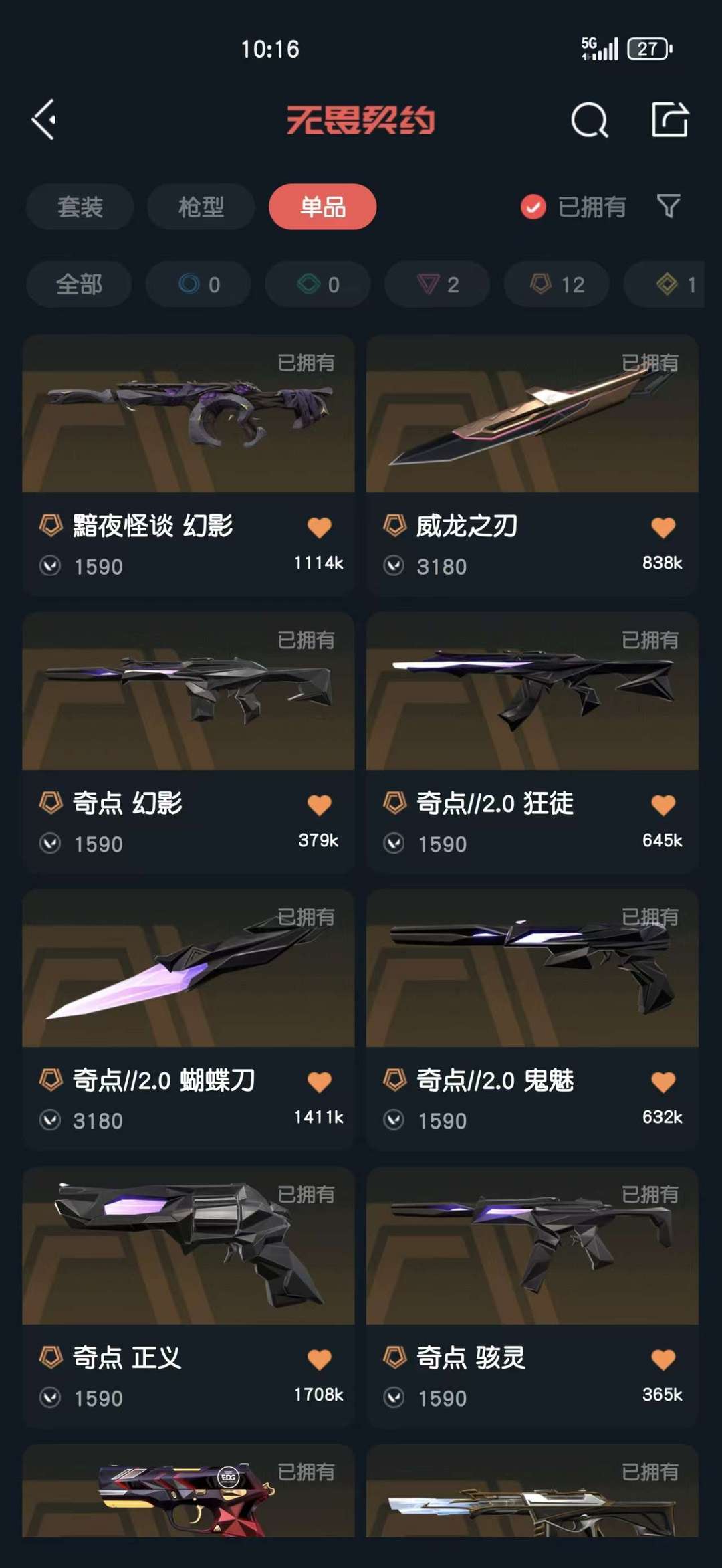Viewport: 722px width, 1568px height.
Task: Unfavorite the 威龙之刃 heart icon
Action: [663, 528]
